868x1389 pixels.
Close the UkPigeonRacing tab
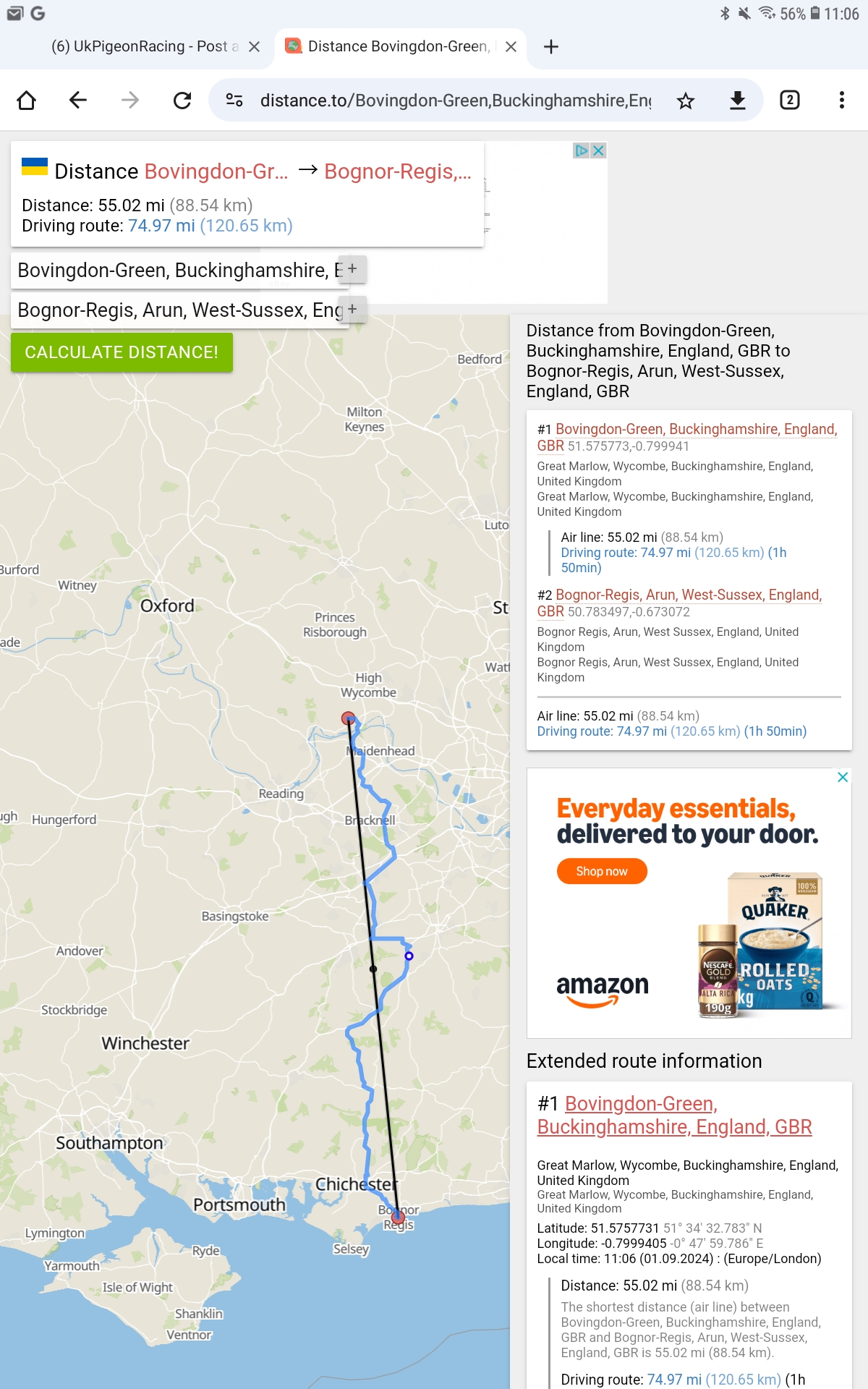coord(254,46)
